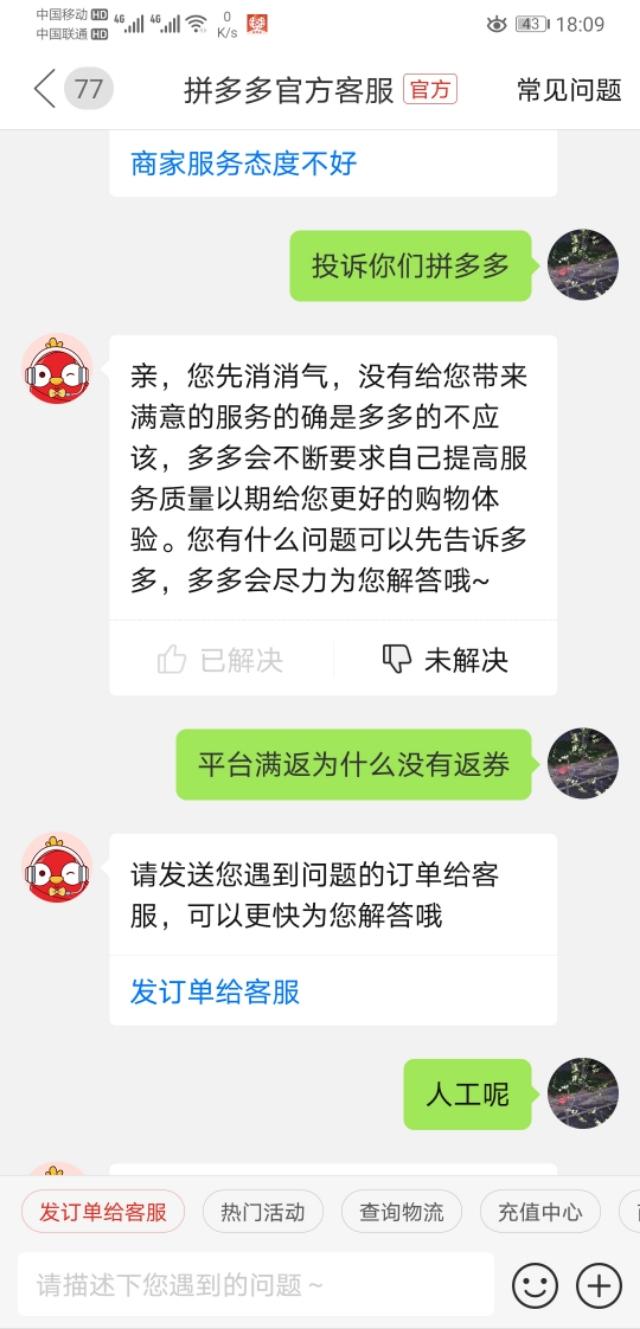Focus the message input field
This screenshot has width=640, height=1329.
[256, 1284]
